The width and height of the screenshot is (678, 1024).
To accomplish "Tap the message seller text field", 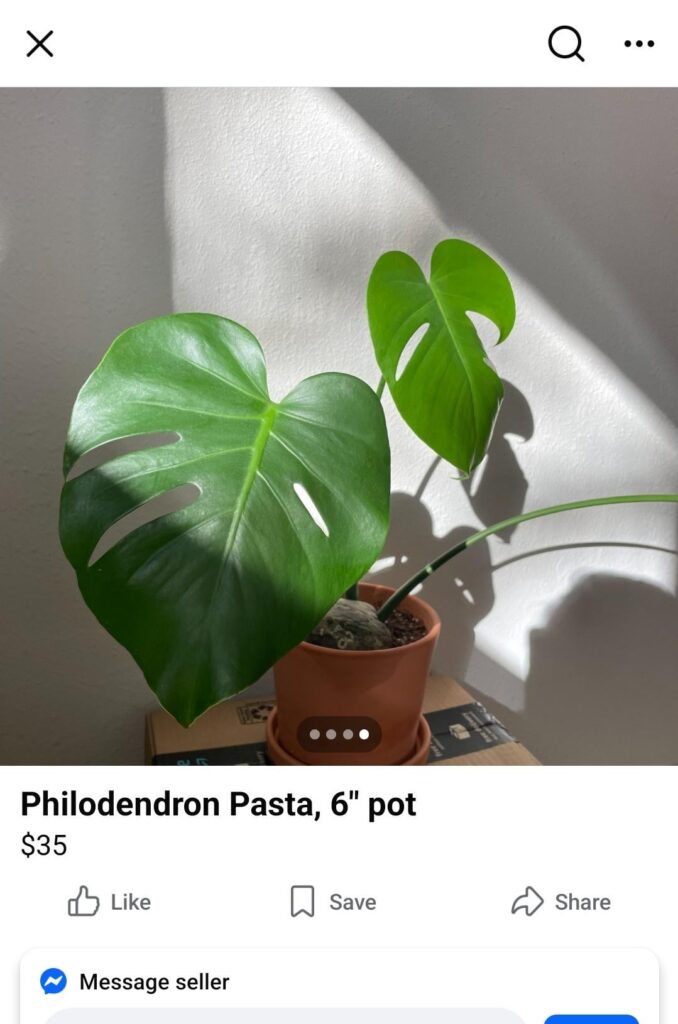I will [x=285, y=1016].
